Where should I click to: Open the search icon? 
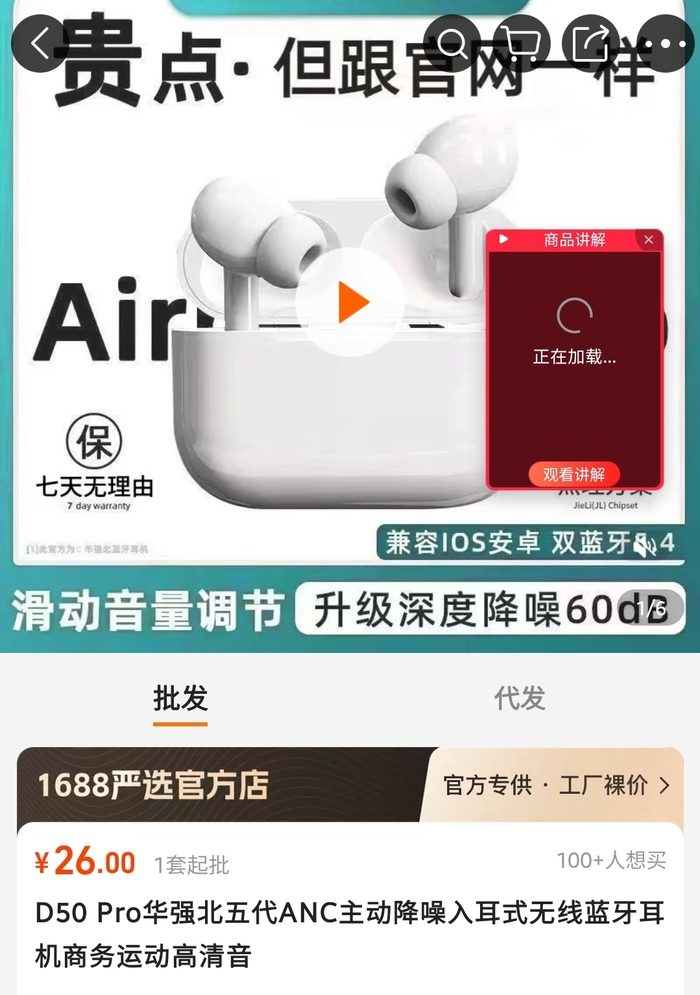[452, 43]
